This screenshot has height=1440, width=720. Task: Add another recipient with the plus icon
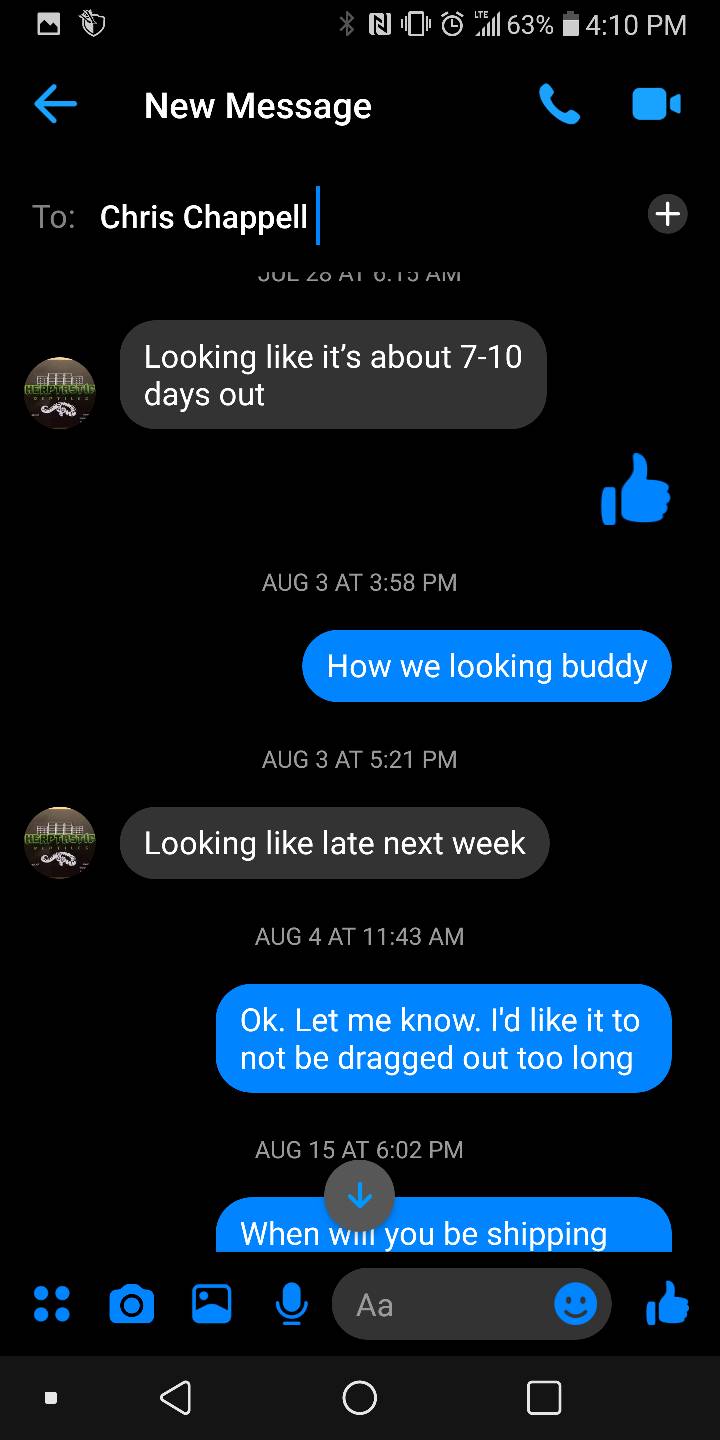click(667, 213)
